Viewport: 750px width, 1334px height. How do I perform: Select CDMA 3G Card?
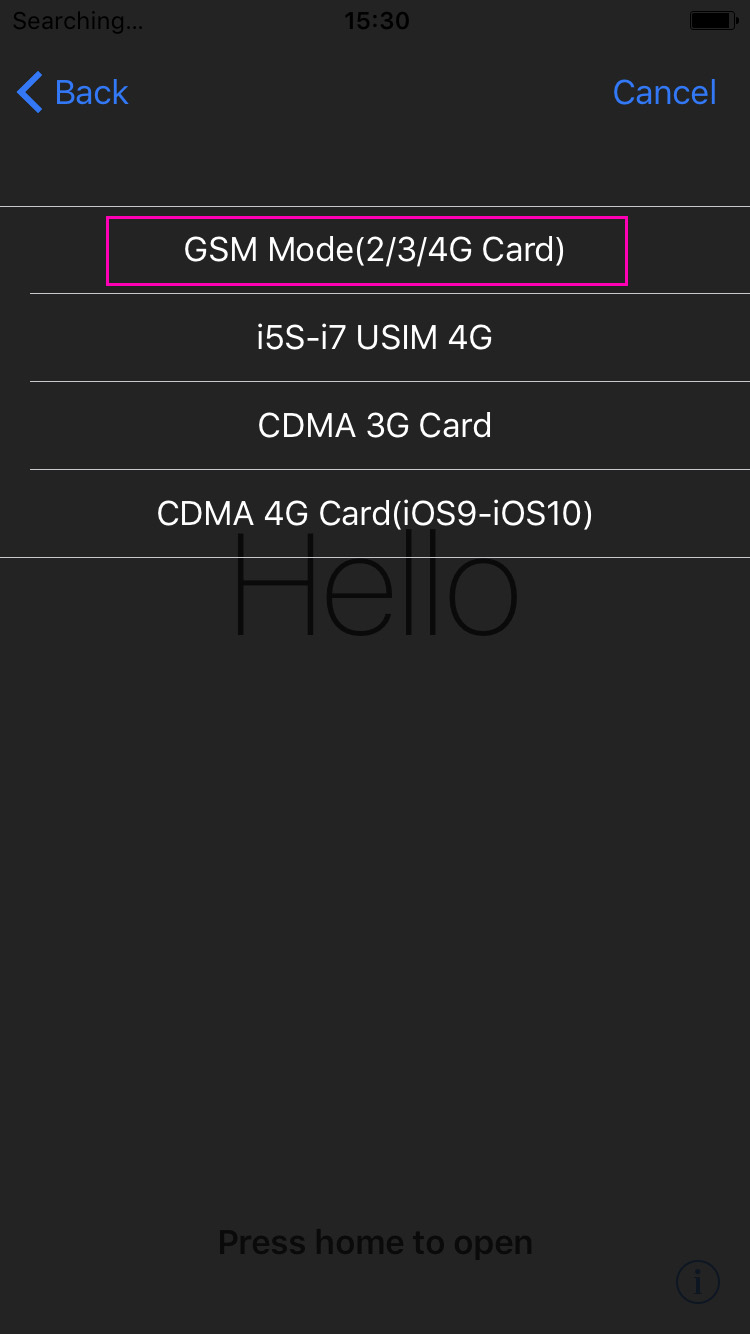[375, 426]
